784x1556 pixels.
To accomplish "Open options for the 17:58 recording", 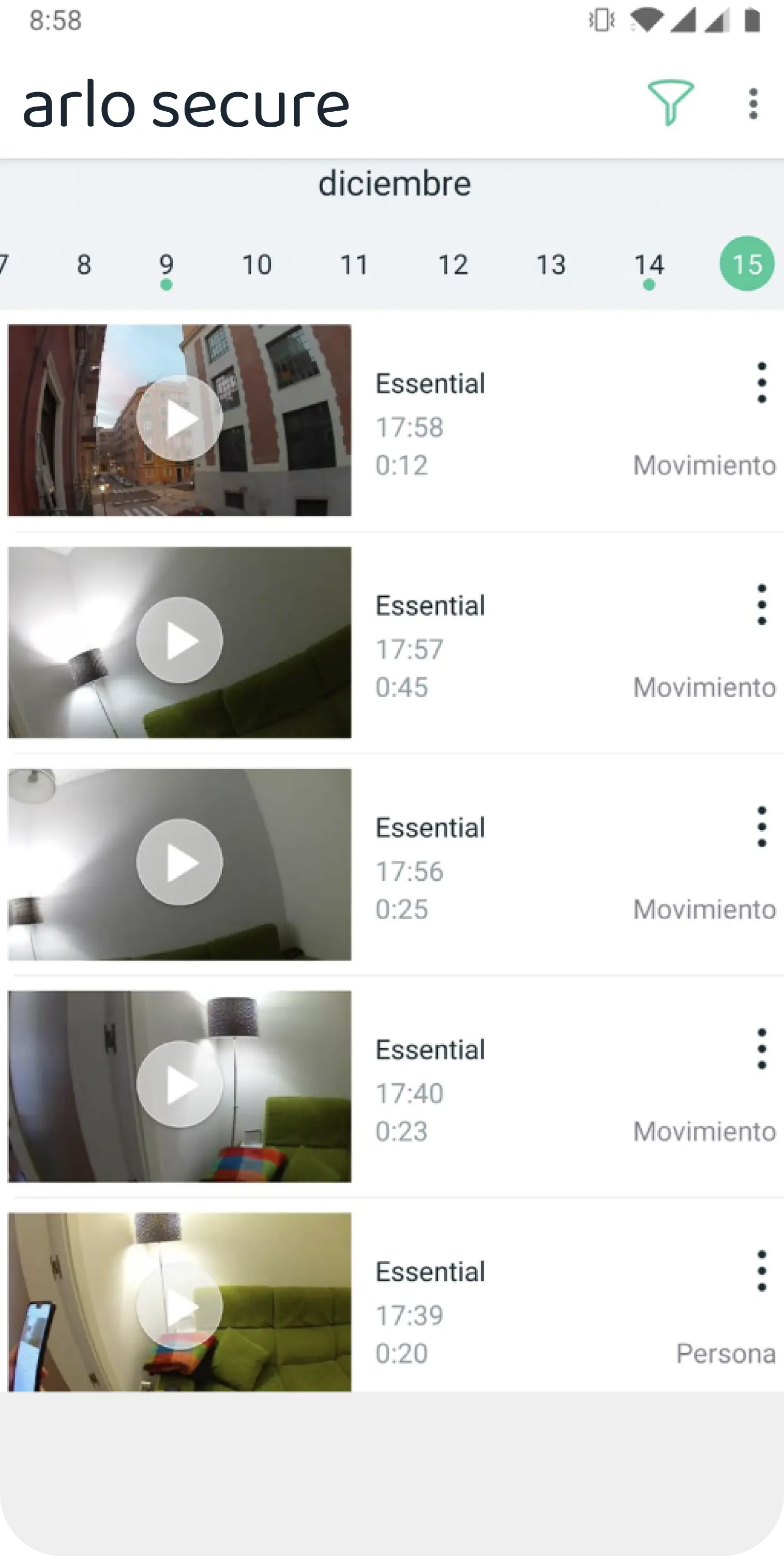I will click(761, 382).
